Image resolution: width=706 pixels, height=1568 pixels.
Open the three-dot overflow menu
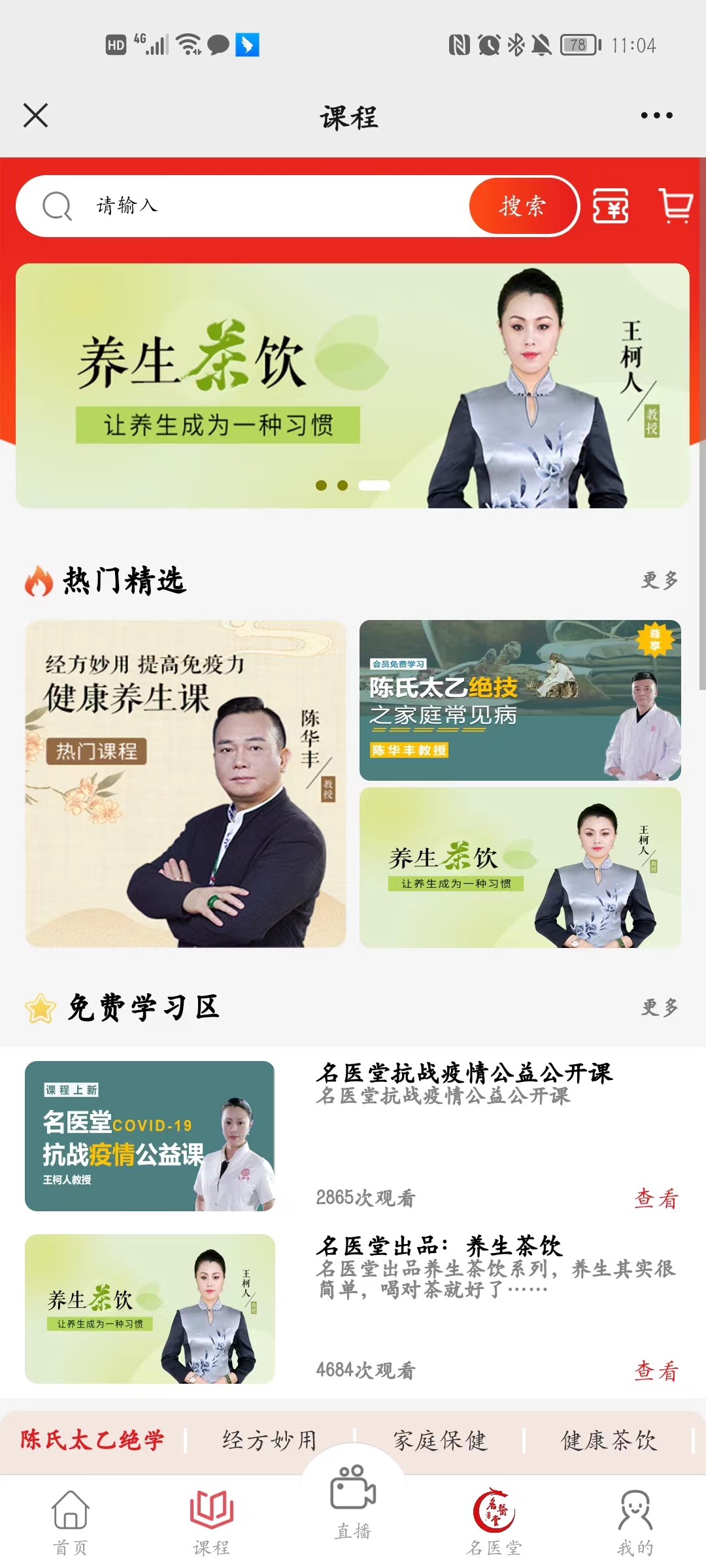pyautogui.click(x=656, y=116)
